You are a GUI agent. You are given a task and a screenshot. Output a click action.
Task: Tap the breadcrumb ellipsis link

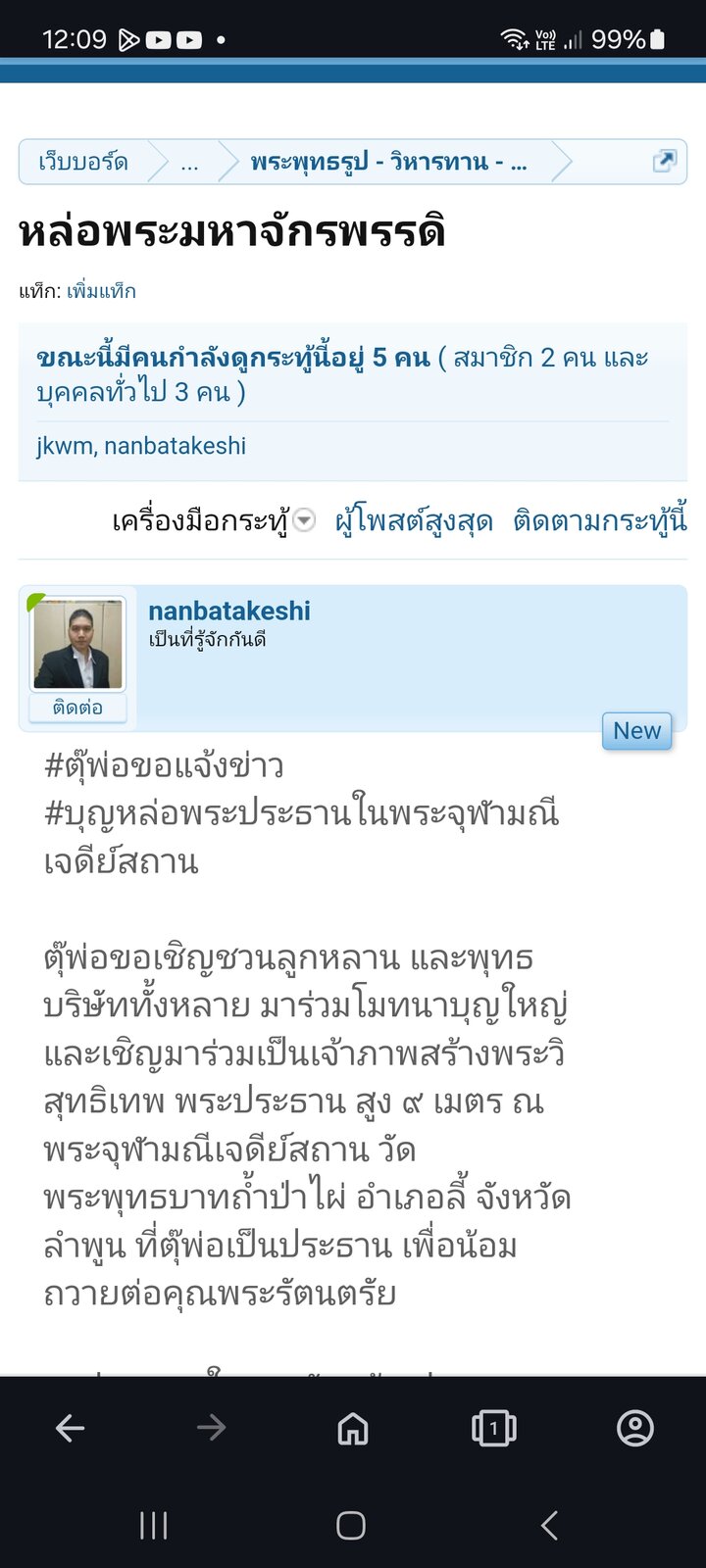tap(190, 163)
